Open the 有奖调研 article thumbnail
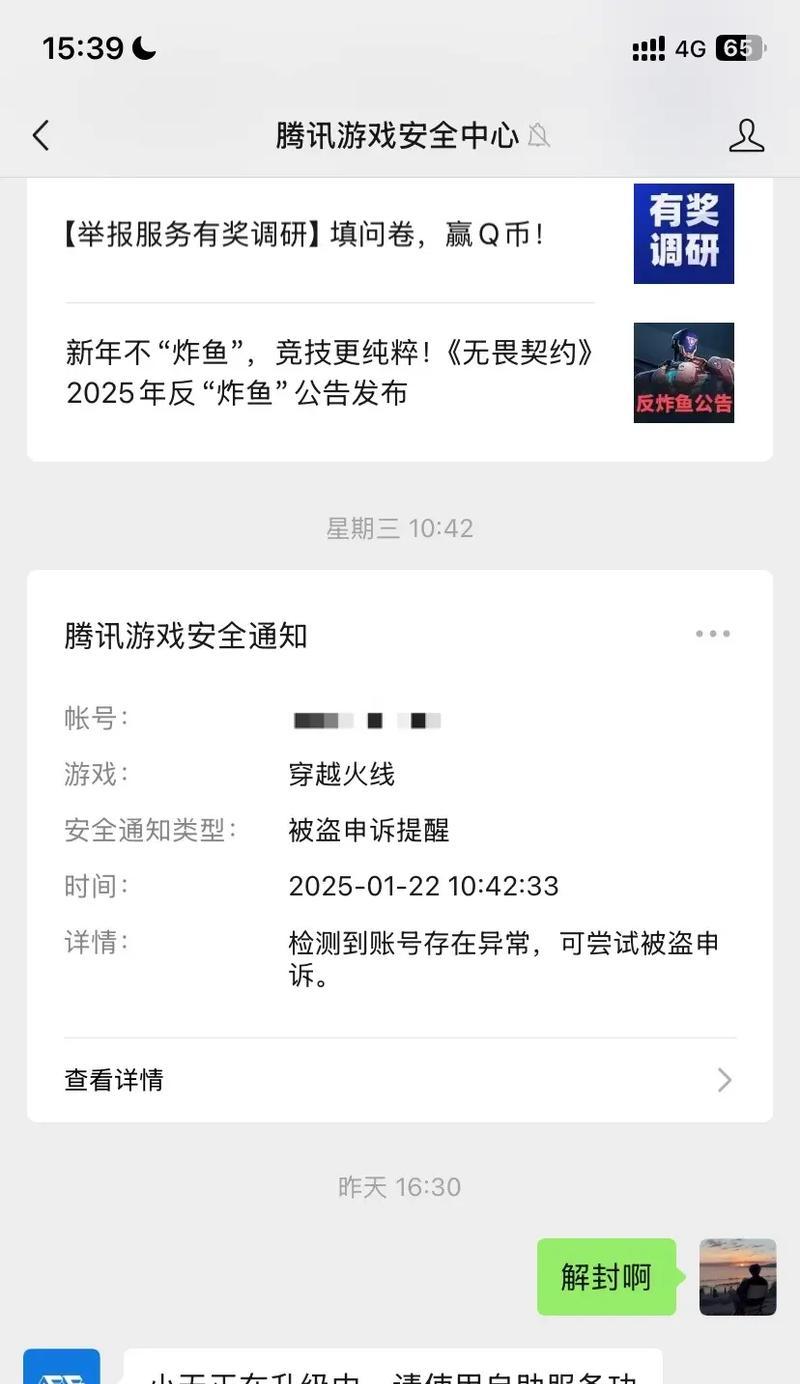The image size is (800, 1384). click(x=684, y=233)
